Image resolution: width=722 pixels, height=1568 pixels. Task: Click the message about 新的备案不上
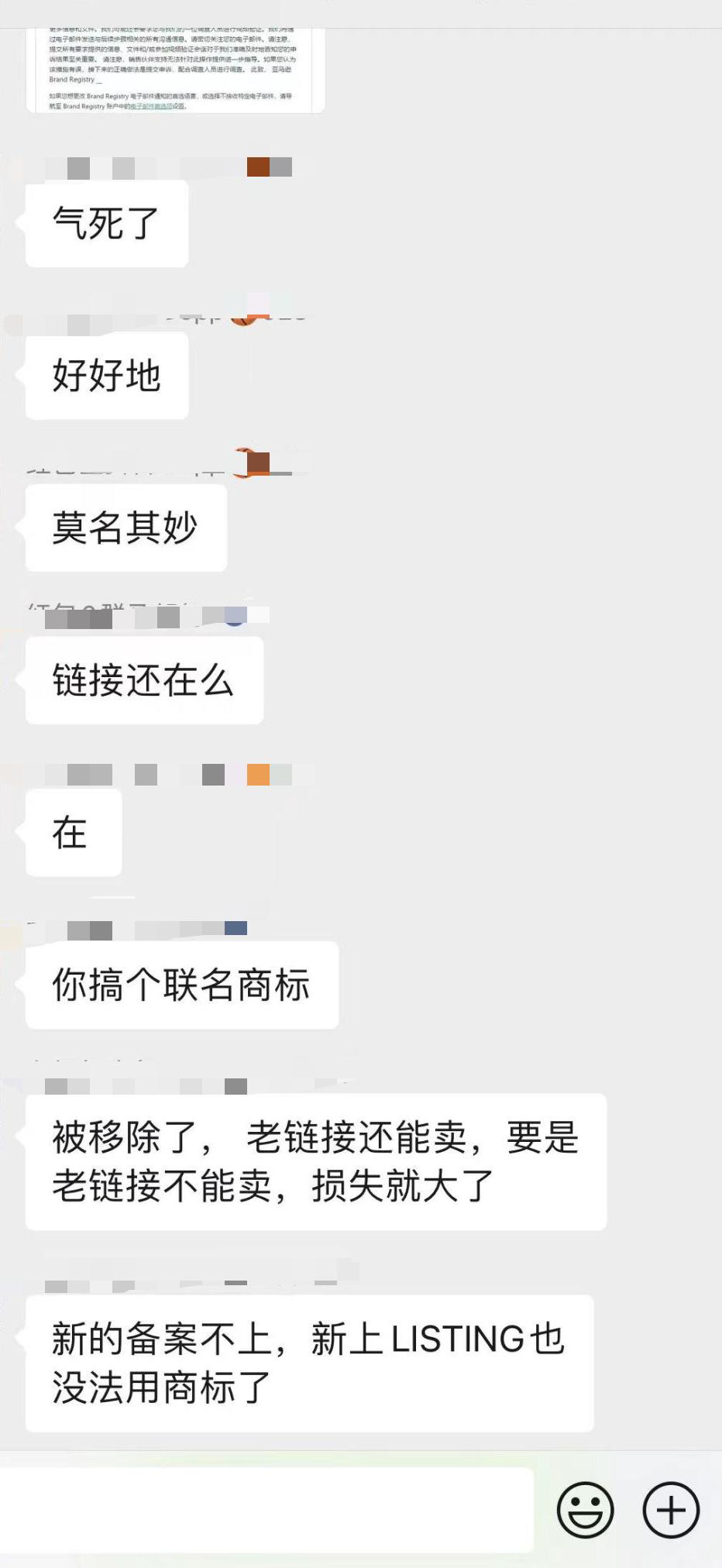(310, 1363)
